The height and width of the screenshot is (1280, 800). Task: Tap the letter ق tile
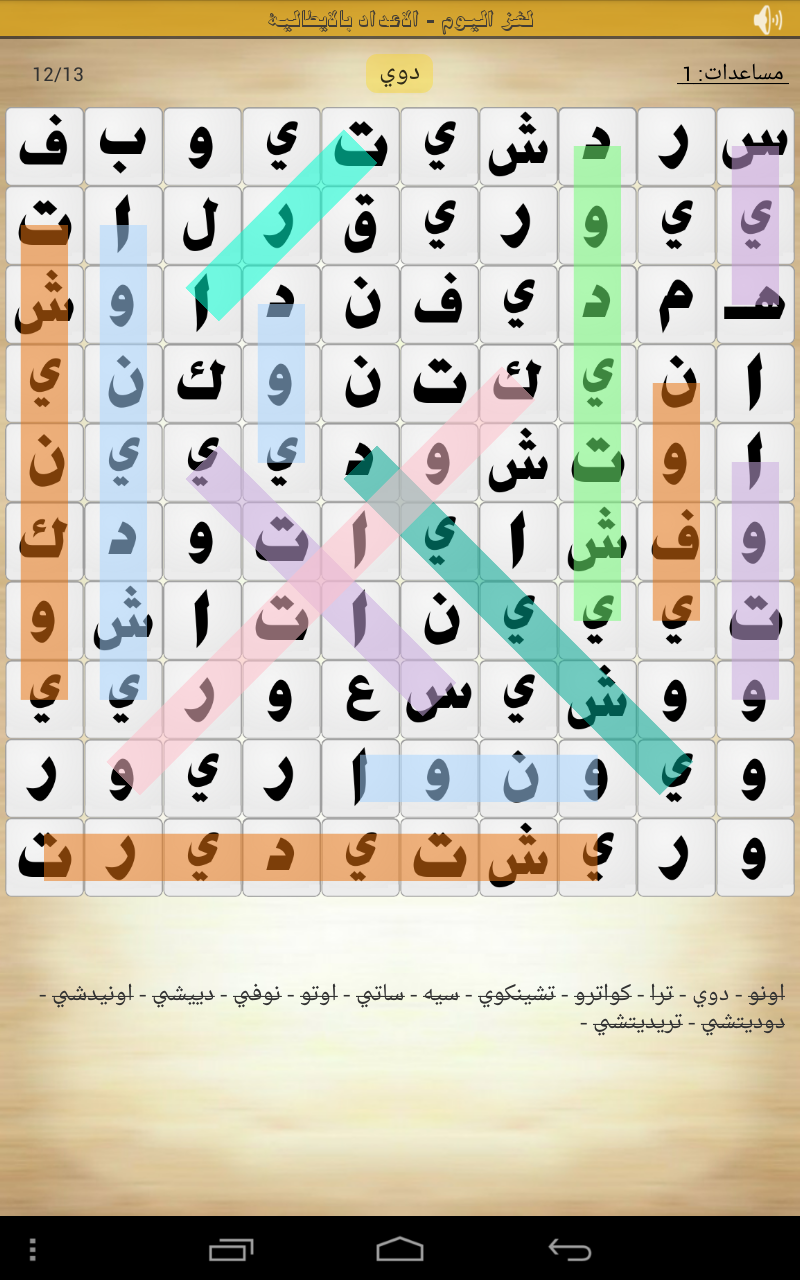[361, 226]
